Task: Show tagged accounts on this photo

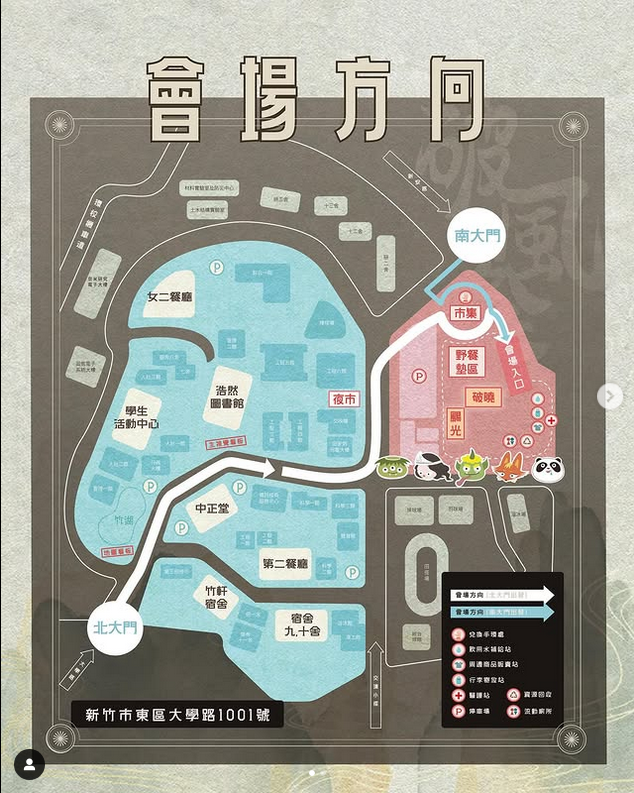Action: [29, 765]
